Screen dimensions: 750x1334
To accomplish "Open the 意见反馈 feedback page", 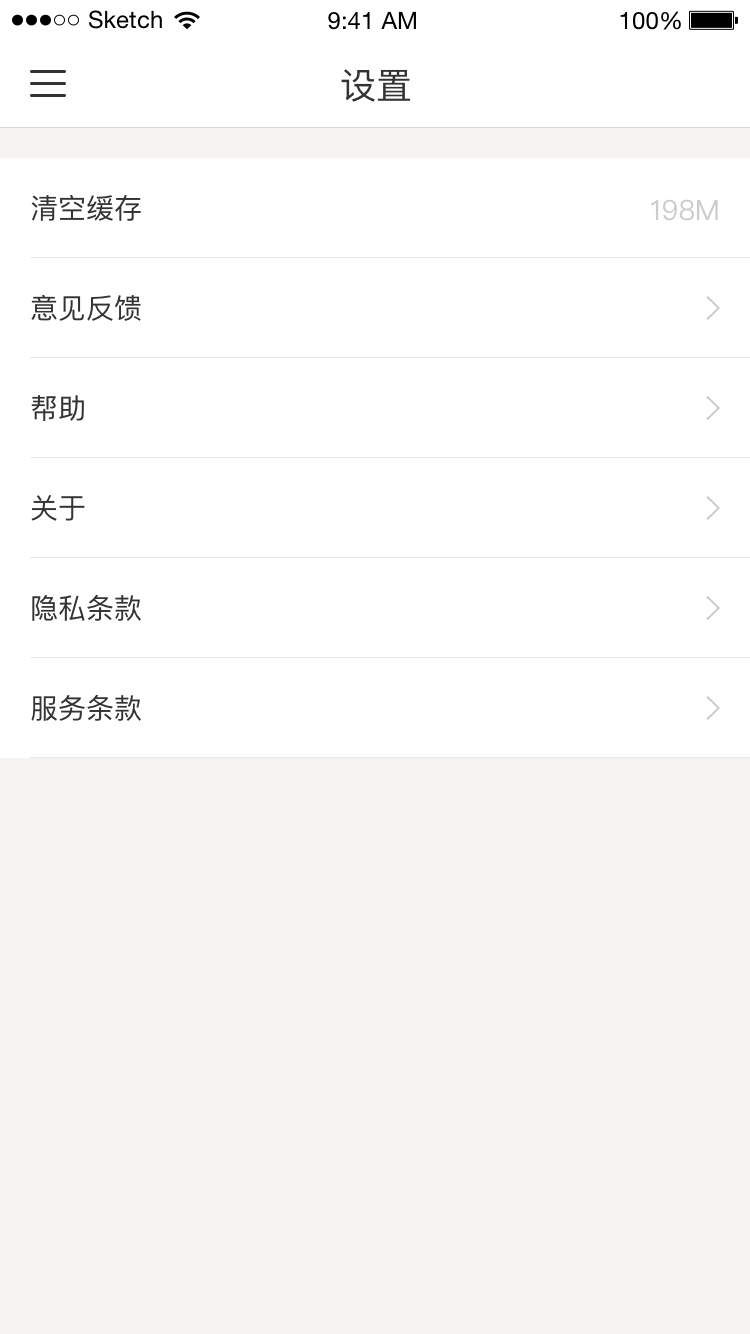I will pos(375,308).
